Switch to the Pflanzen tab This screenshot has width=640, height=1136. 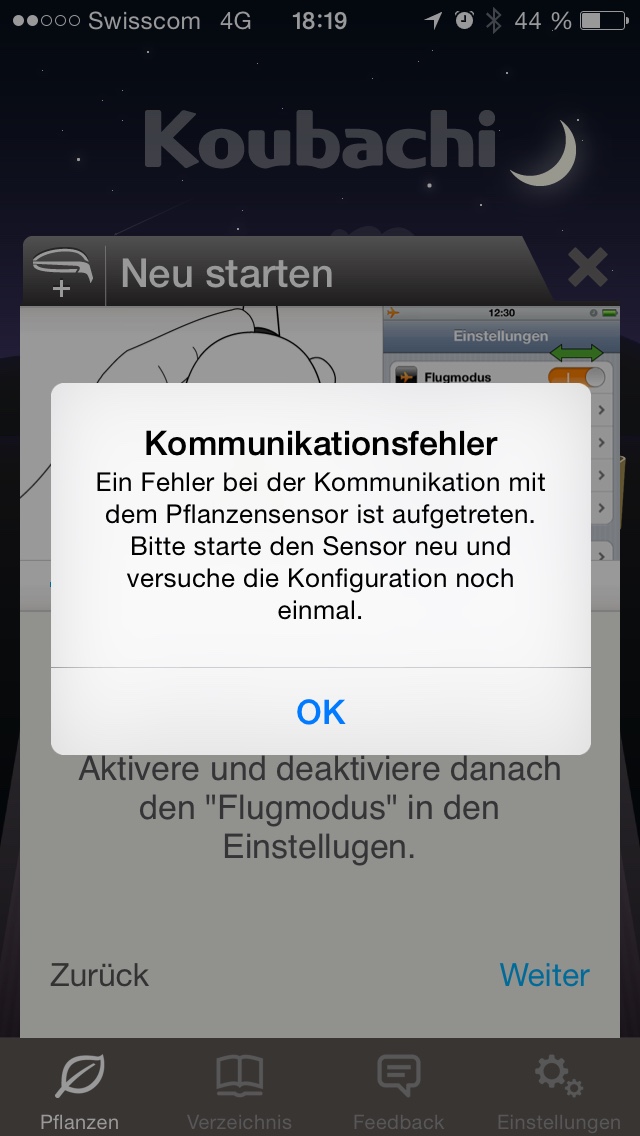[80, 1091]
